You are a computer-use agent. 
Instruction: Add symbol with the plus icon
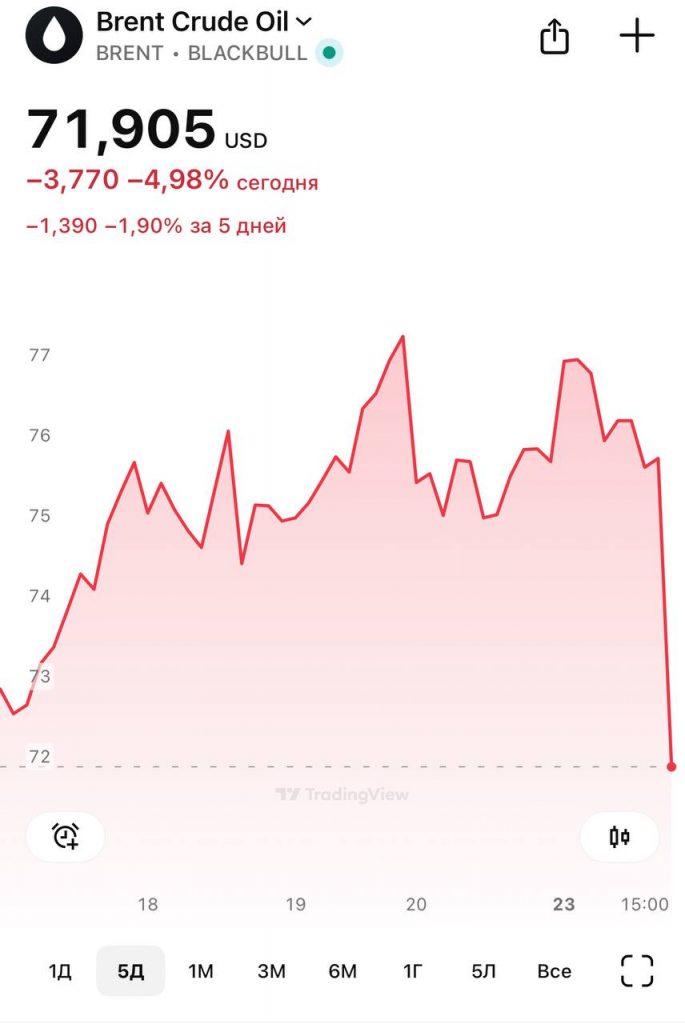pyautogui.click(x=637, y=36)
